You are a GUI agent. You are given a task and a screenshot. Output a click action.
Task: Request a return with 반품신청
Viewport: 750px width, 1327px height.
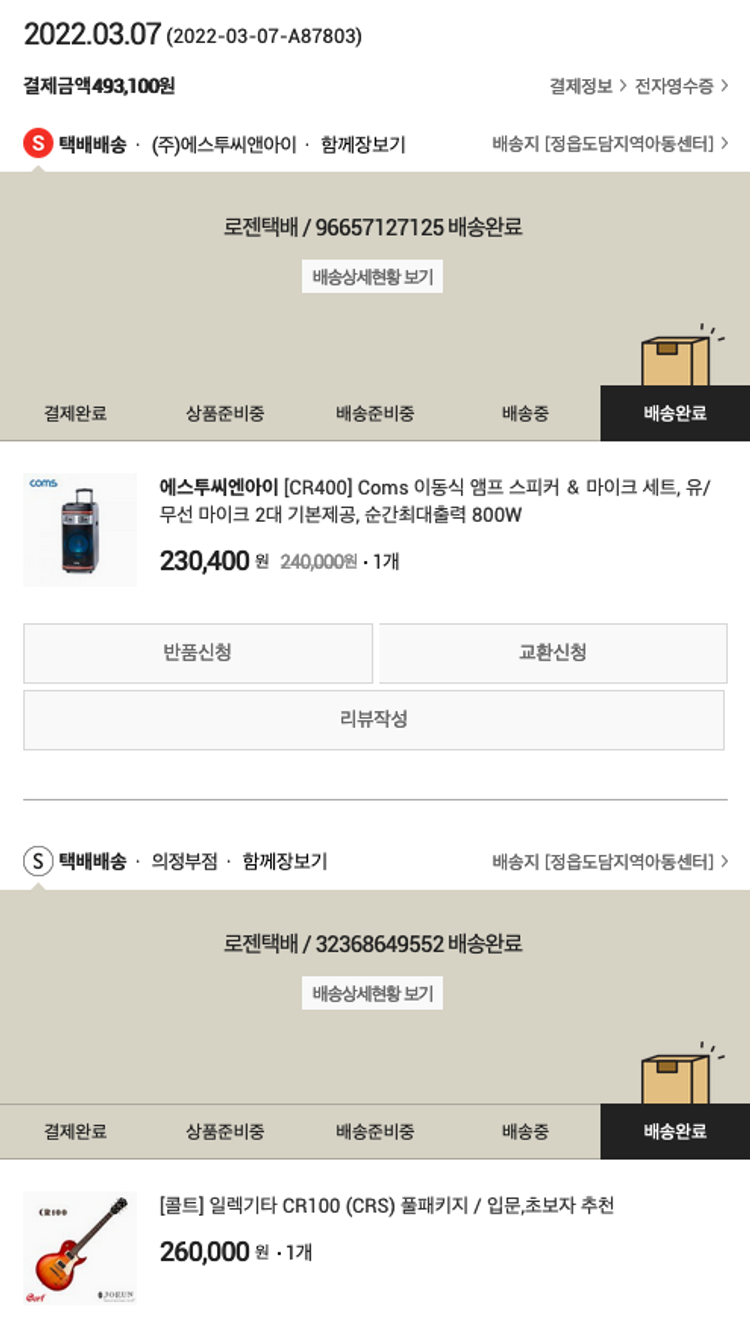[x=198, y=653]
